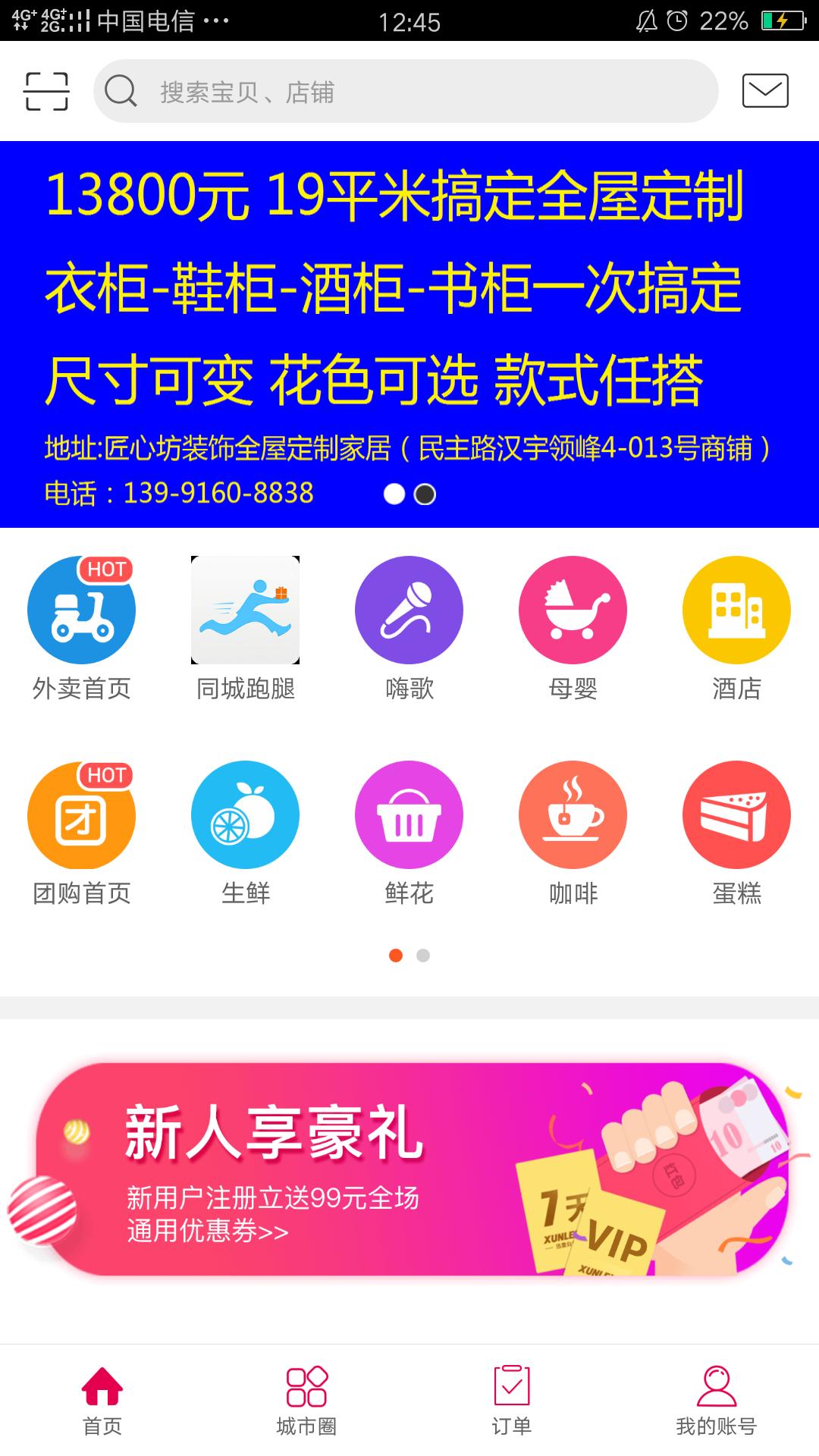Switch to the 城市圈 tab
819x1456 pixels.
[x=306, y=1400]
